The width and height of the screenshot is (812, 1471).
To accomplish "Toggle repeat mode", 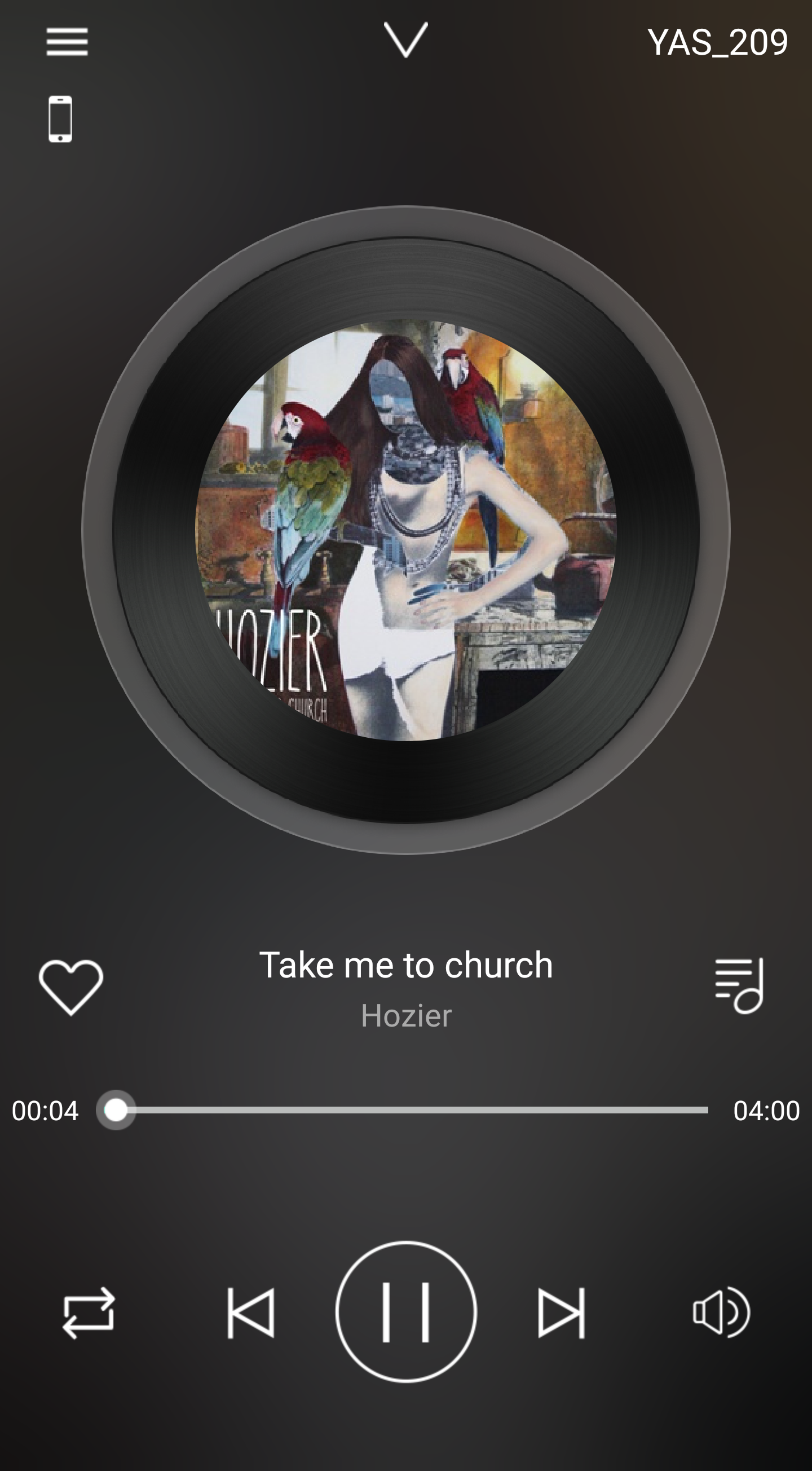I will (89, 1313).
